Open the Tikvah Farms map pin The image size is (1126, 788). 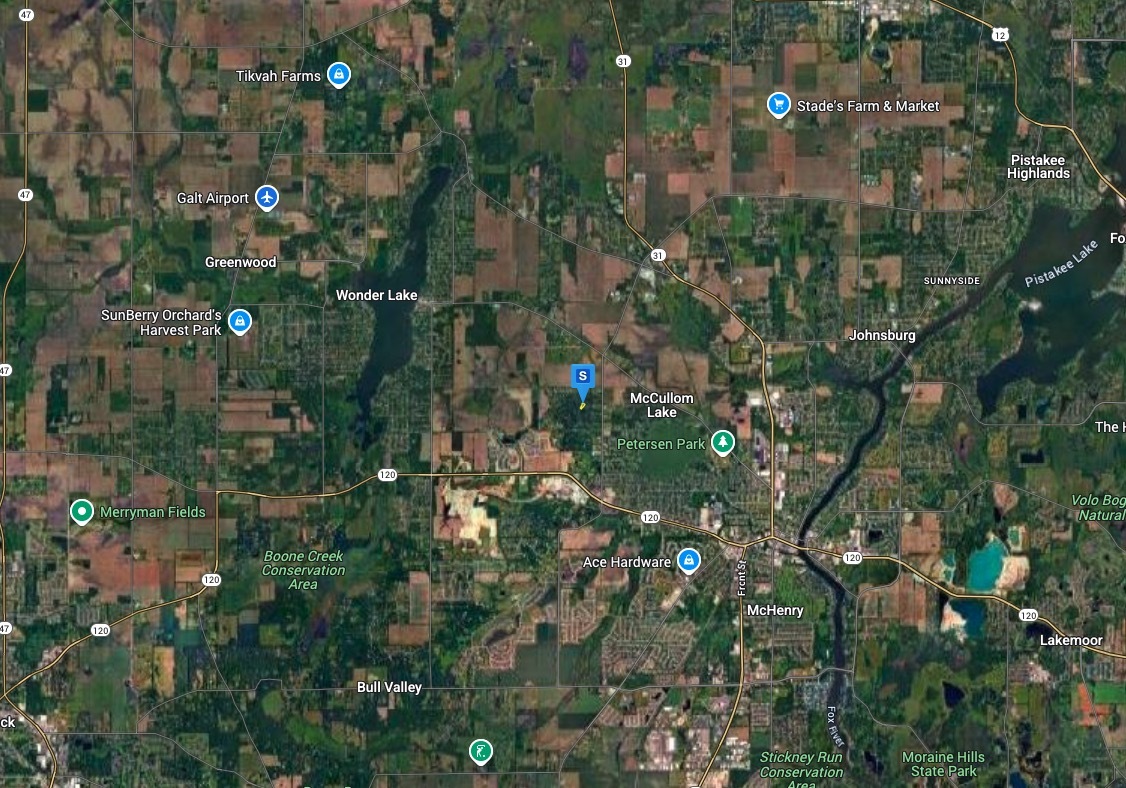(x=340, y=75)
